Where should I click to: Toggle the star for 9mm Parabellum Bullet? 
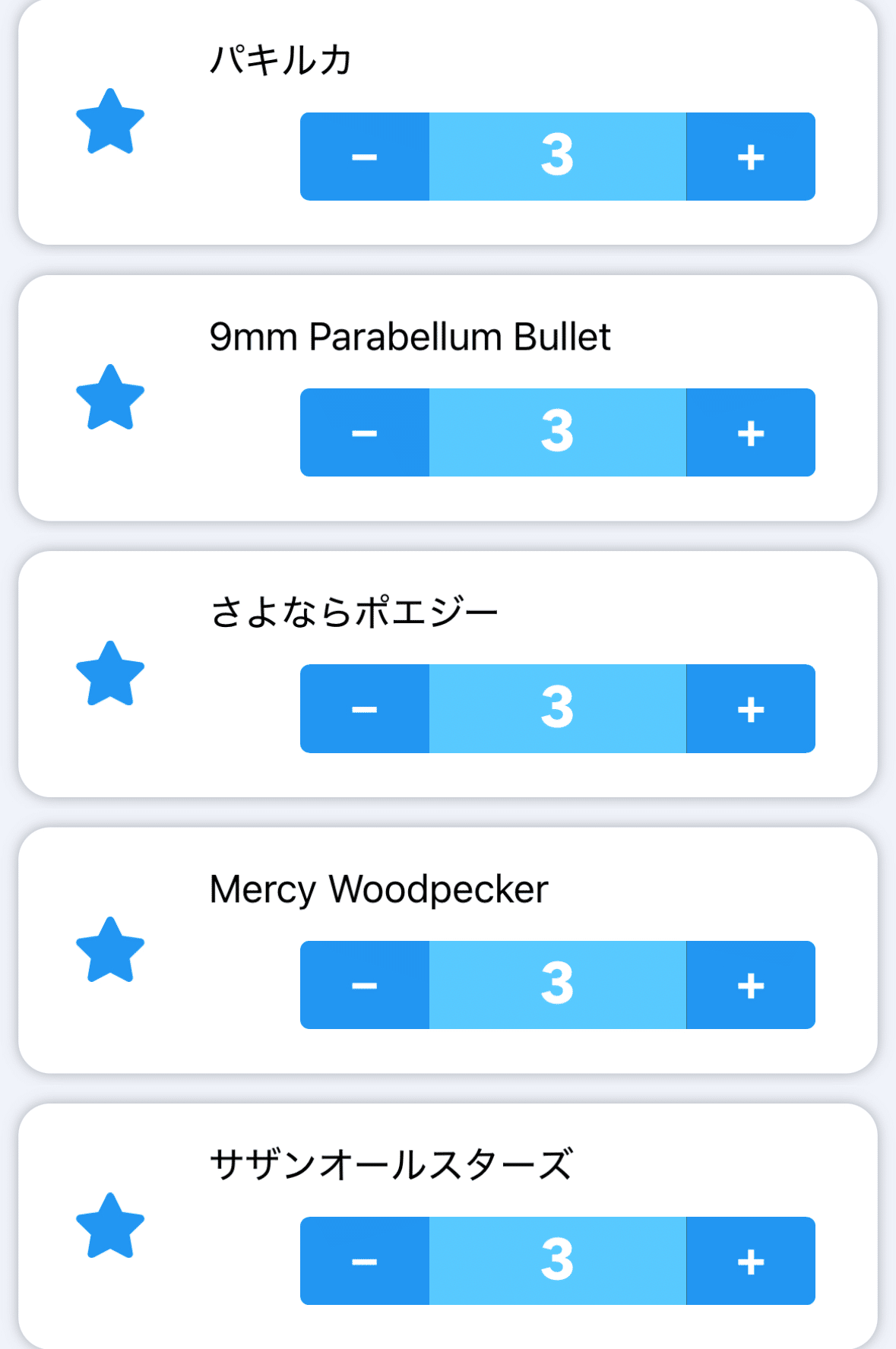pos(110,398)
